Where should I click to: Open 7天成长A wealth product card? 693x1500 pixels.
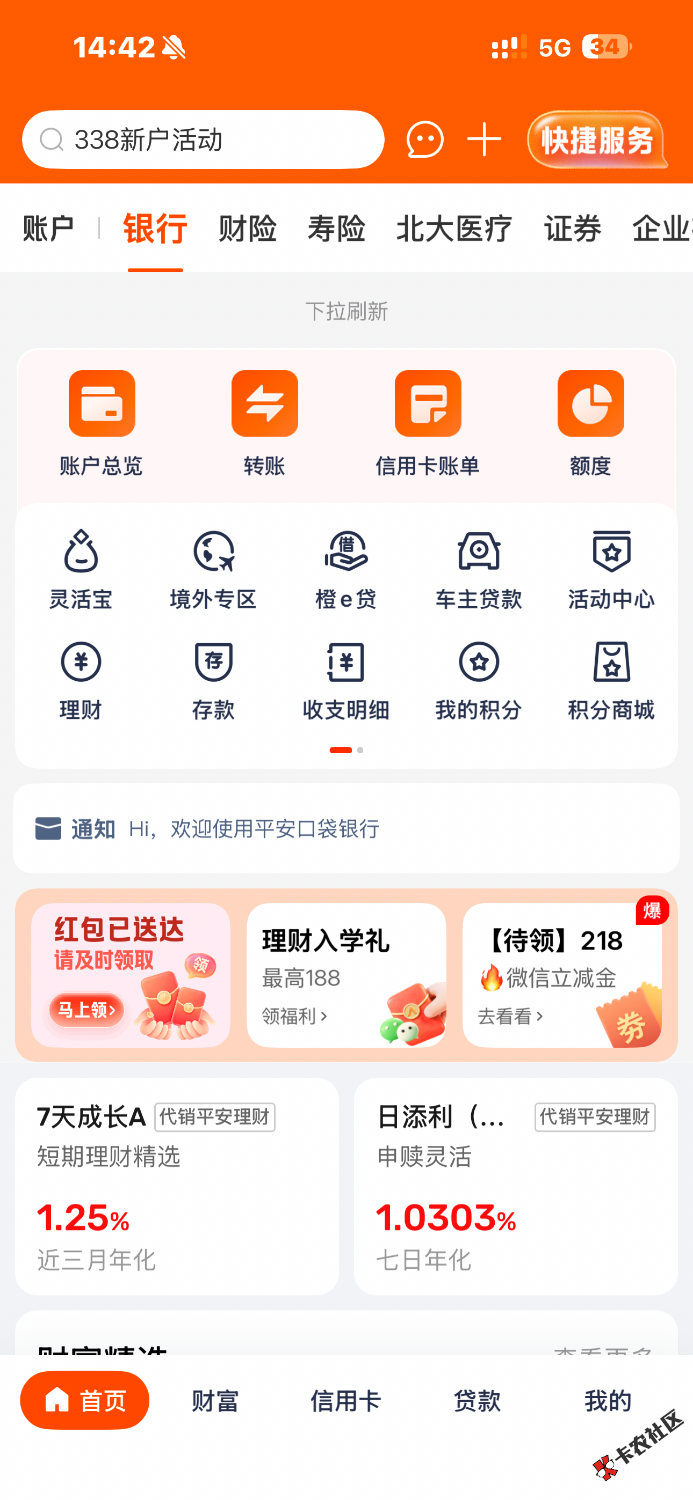tap(177, 1186)
